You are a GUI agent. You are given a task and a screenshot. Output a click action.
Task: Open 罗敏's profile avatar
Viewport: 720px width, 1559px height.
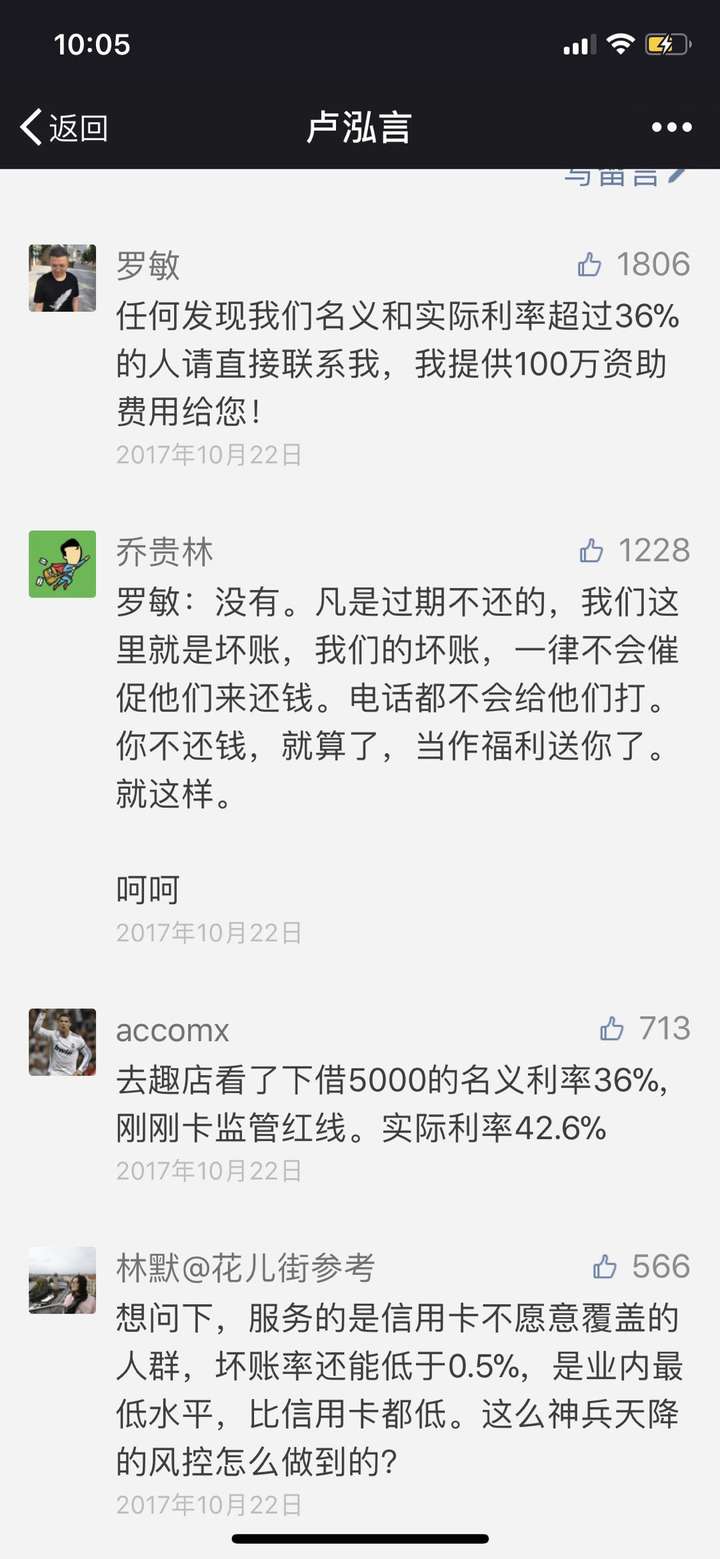[x=62, y=278]
